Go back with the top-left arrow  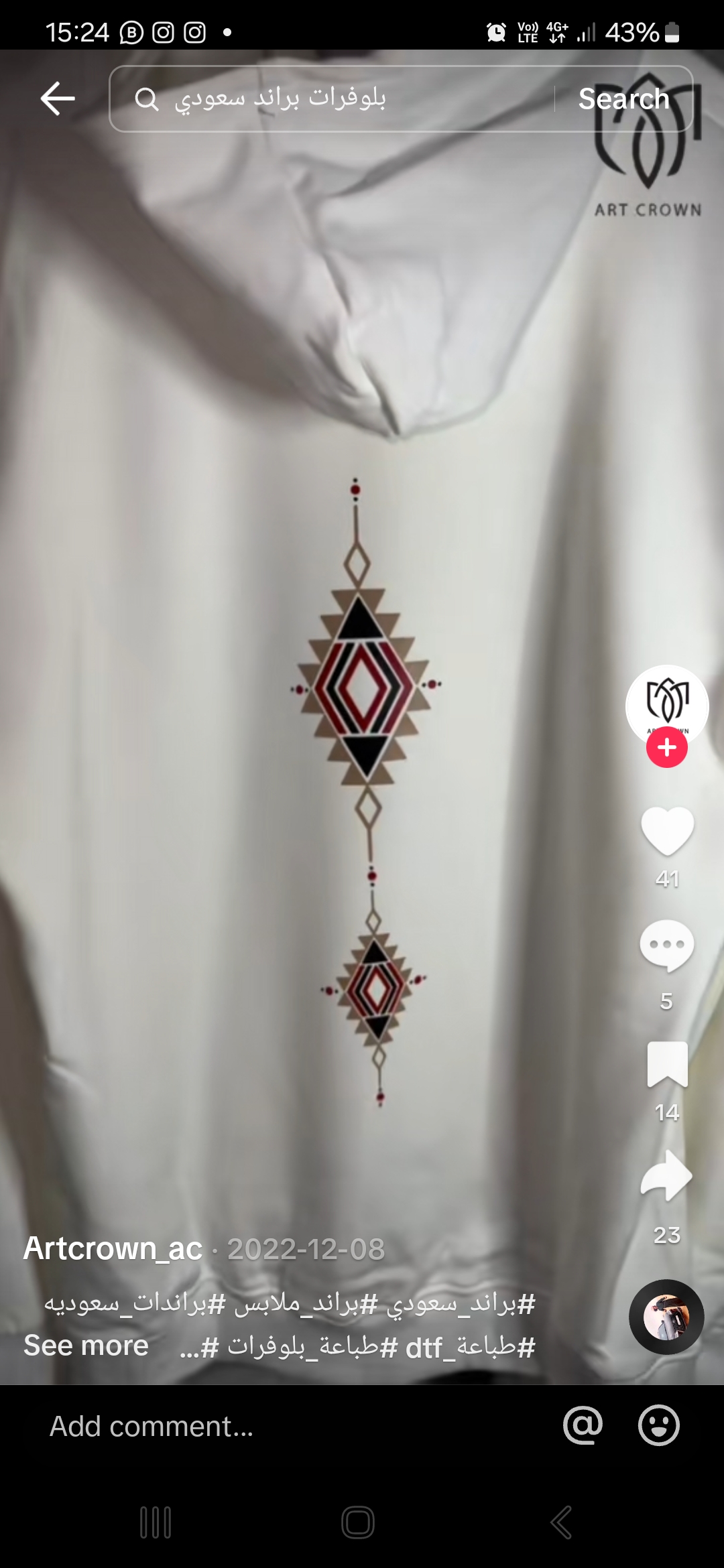click(x=58, y=99)
